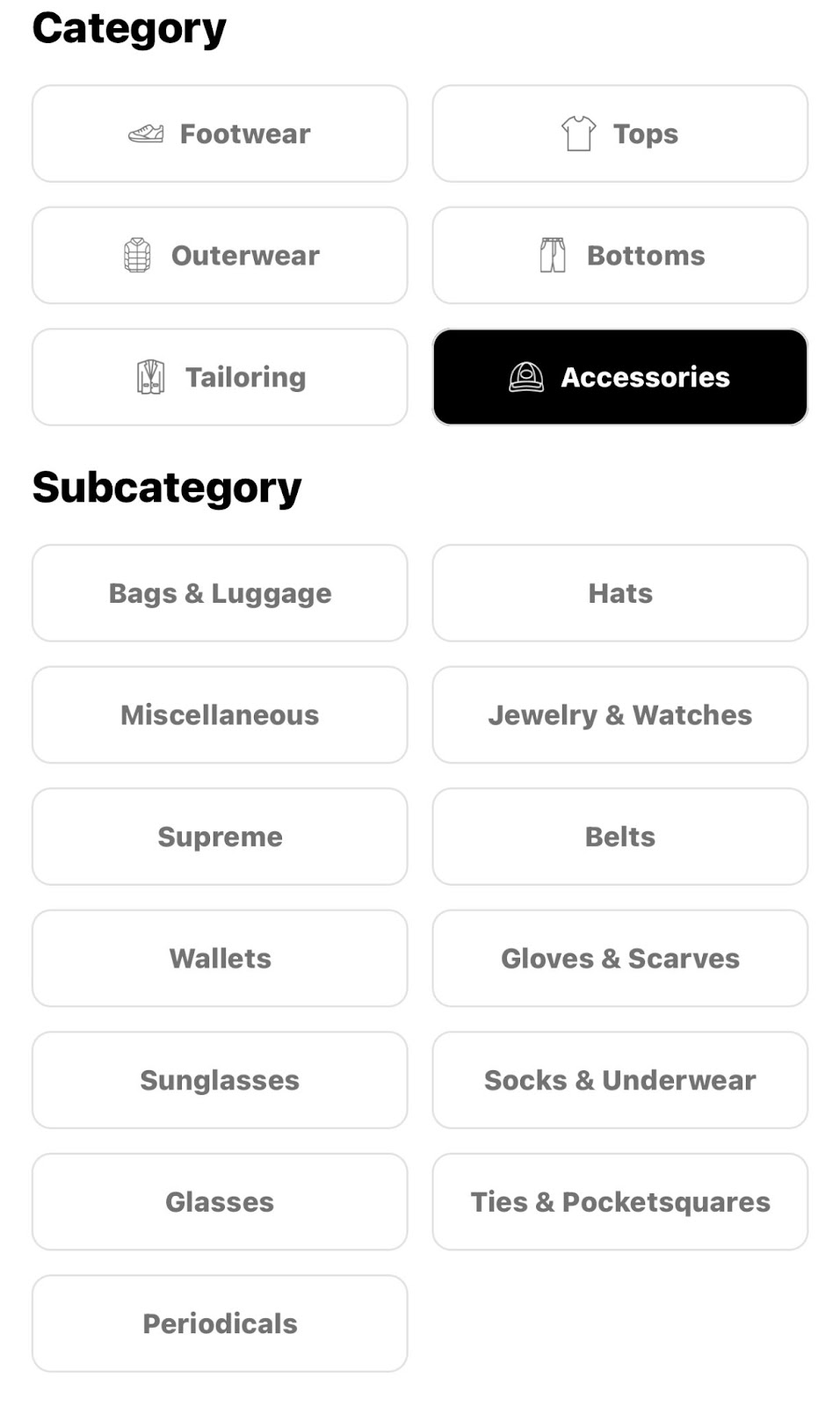Choose the Supreme subcategory
The height and width of the screenshot is (1406, 840).
coord(220,837)
